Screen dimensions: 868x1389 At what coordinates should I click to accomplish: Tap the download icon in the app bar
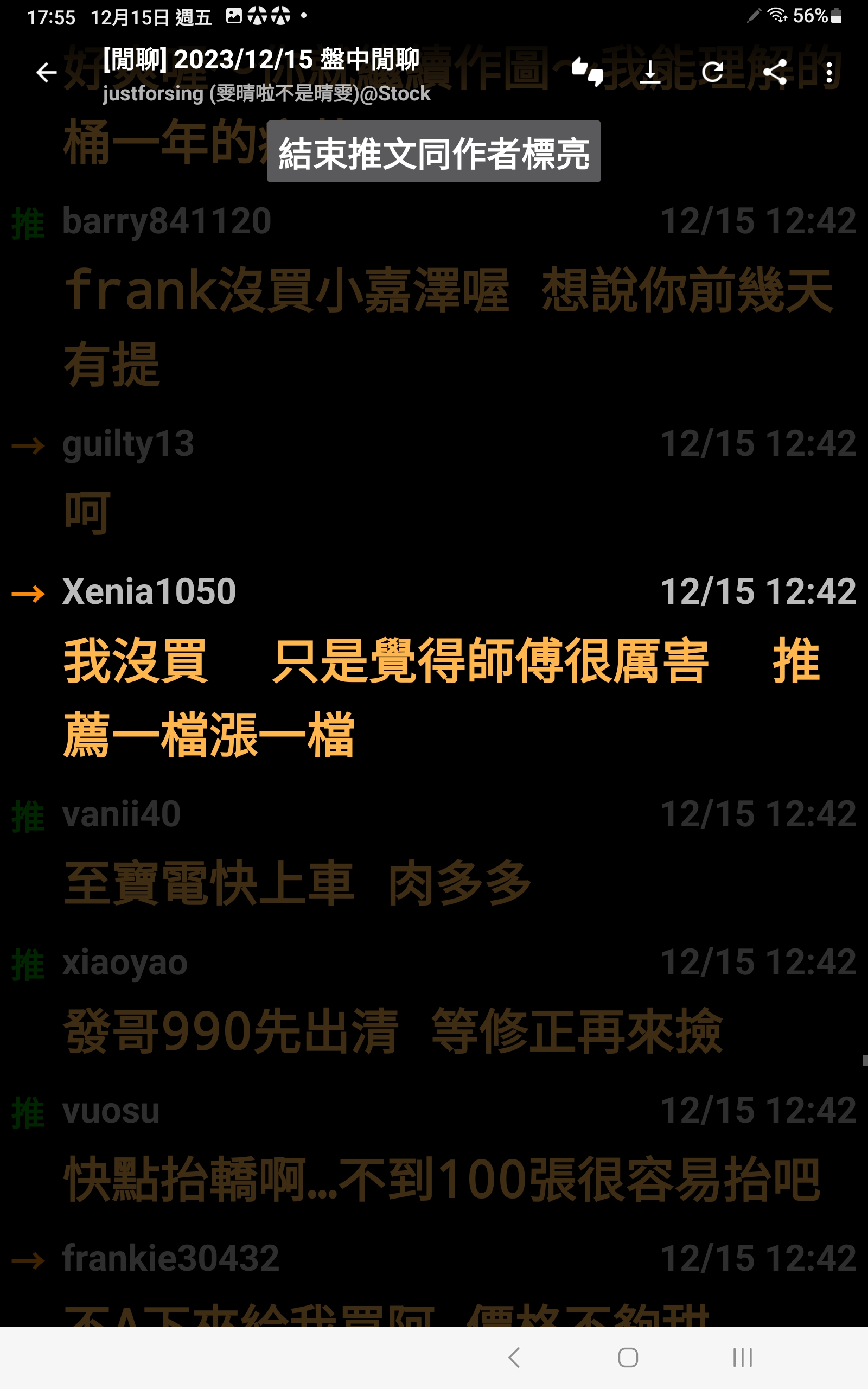(x=650, y=73)
